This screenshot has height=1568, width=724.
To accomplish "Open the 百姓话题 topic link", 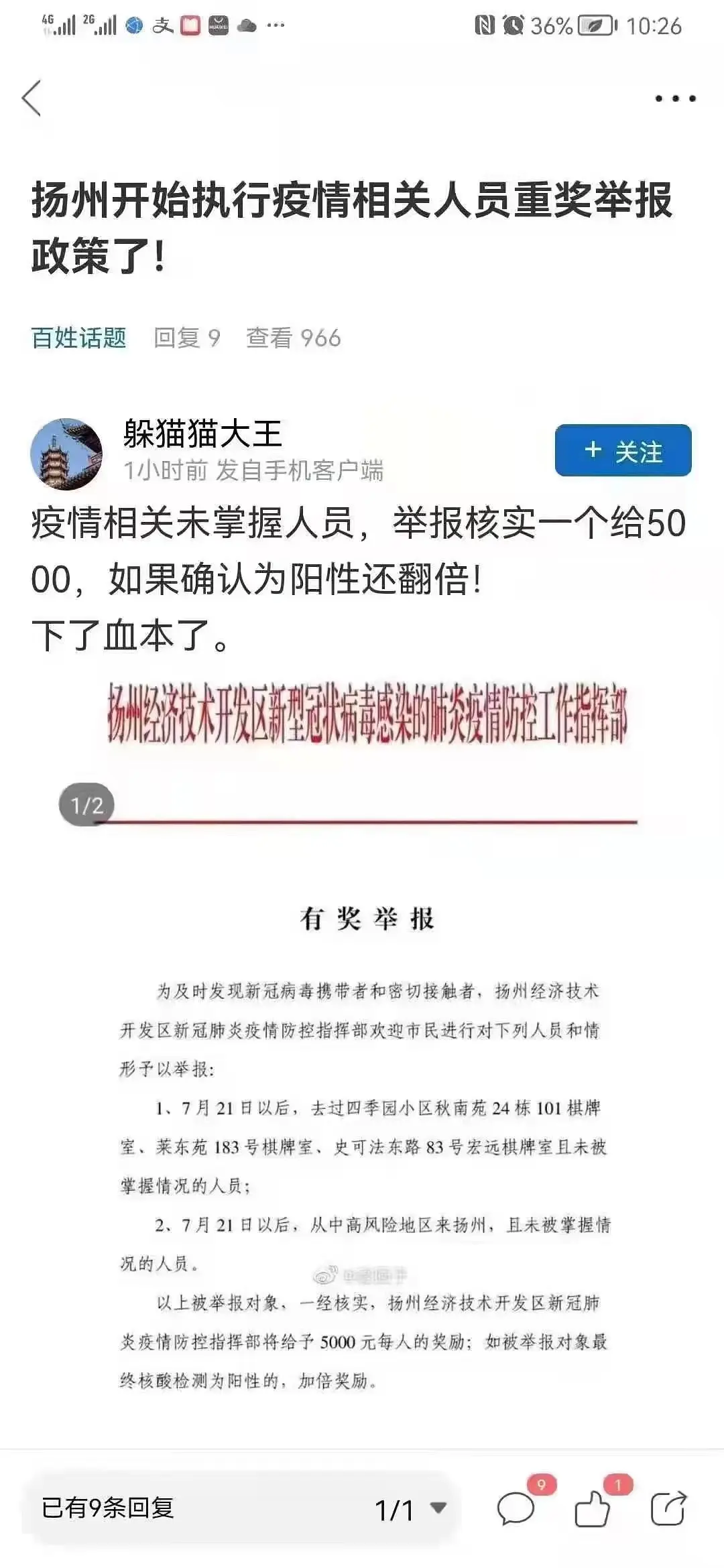I will tap(79, 338).
